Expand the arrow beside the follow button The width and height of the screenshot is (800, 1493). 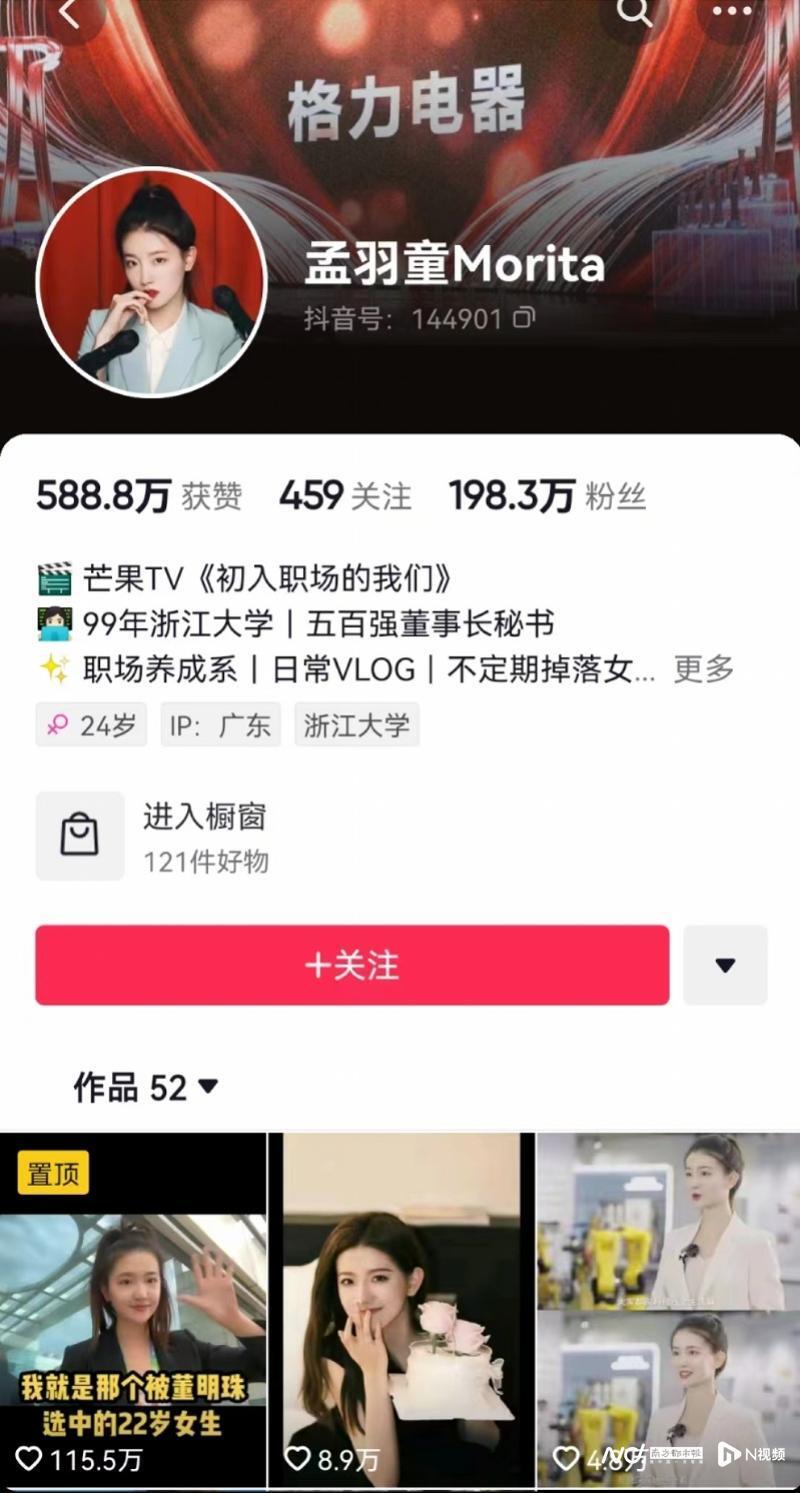click(x=725, y=965)
